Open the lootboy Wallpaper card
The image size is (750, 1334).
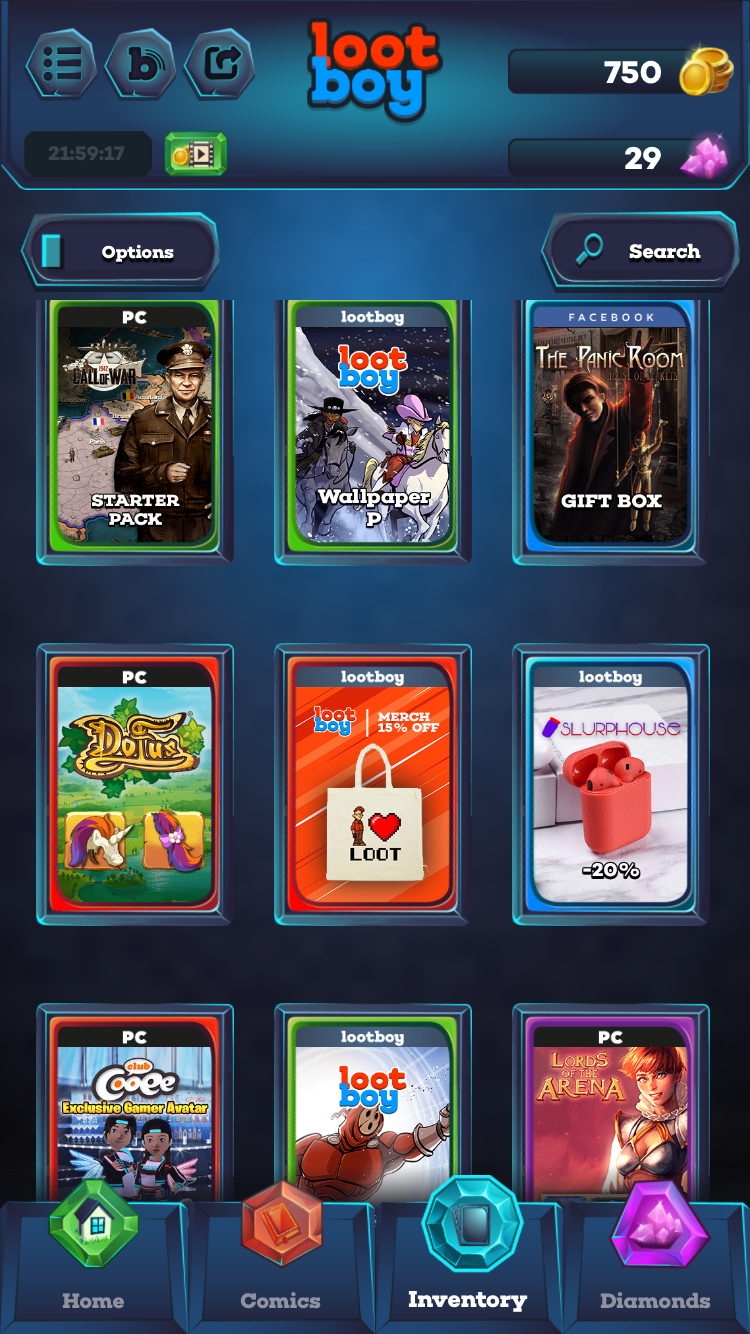(373, 428)
